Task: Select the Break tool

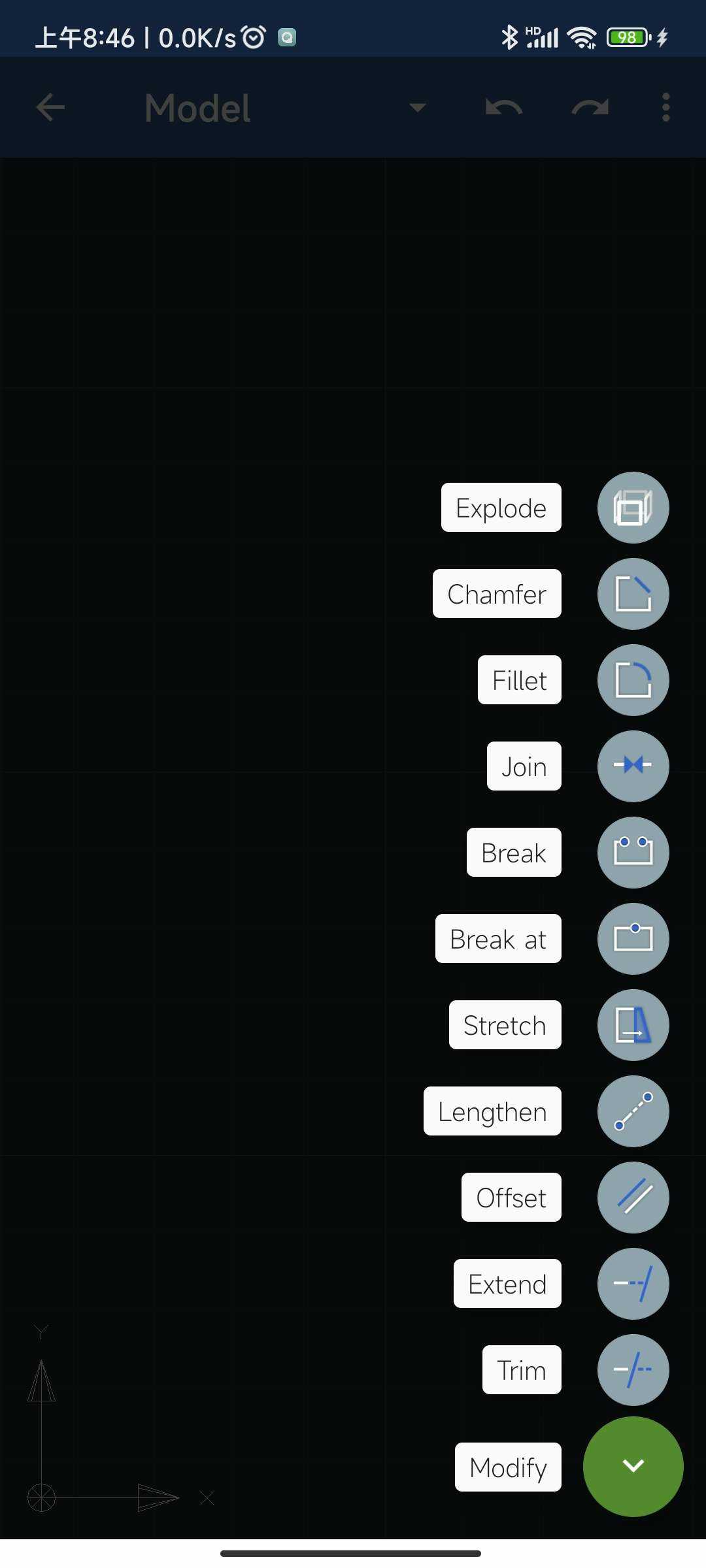Action: [x=633, y=853]
